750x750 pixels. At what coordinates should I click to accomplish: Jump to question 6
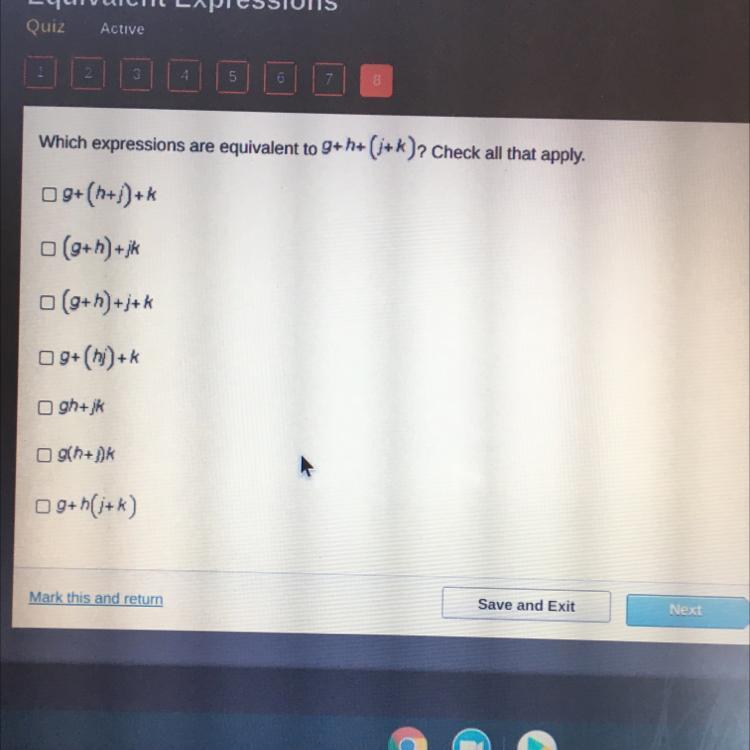point(281,78)
